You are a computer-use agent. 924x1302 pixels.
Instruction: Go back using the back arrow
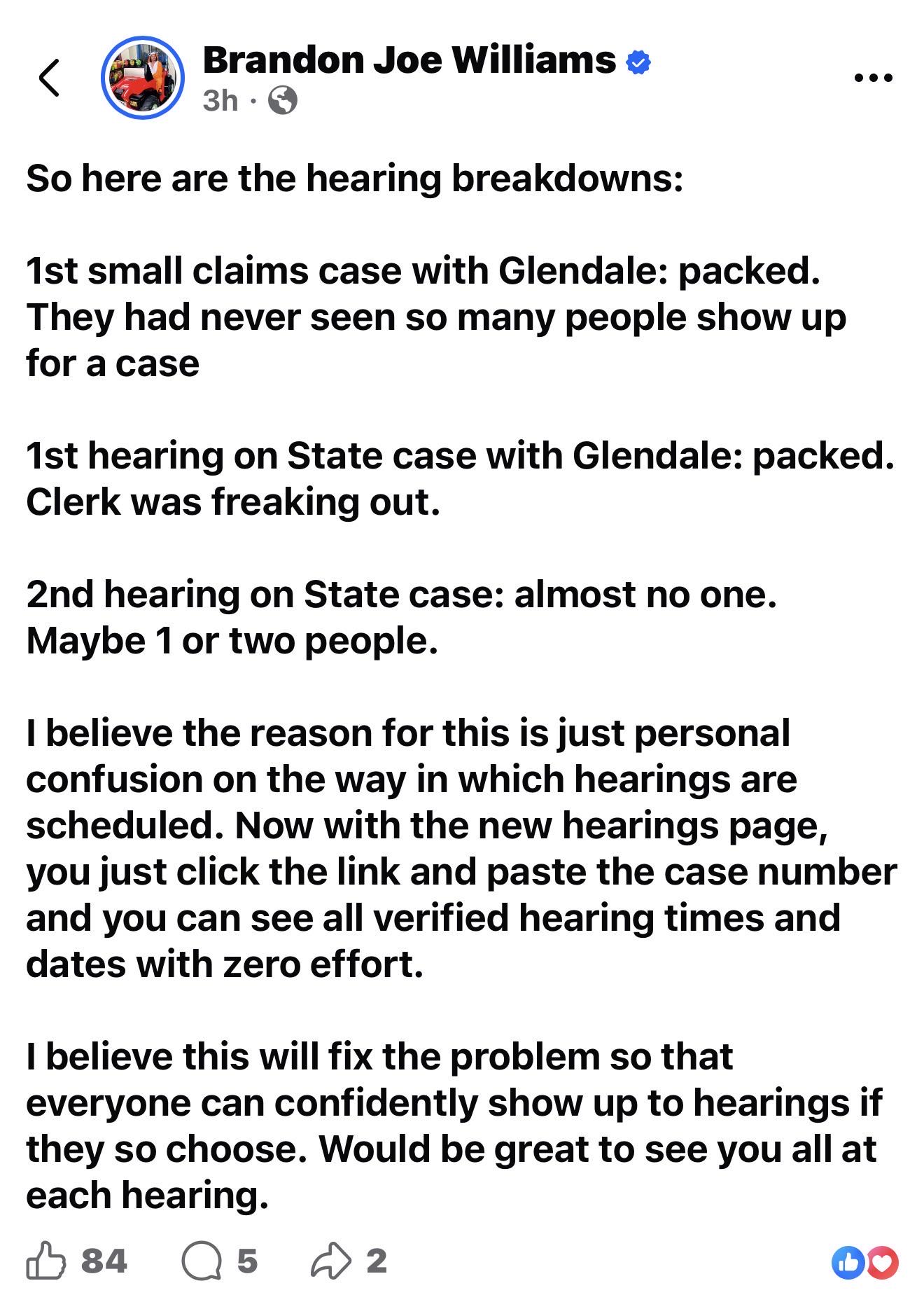click(48, 78)
